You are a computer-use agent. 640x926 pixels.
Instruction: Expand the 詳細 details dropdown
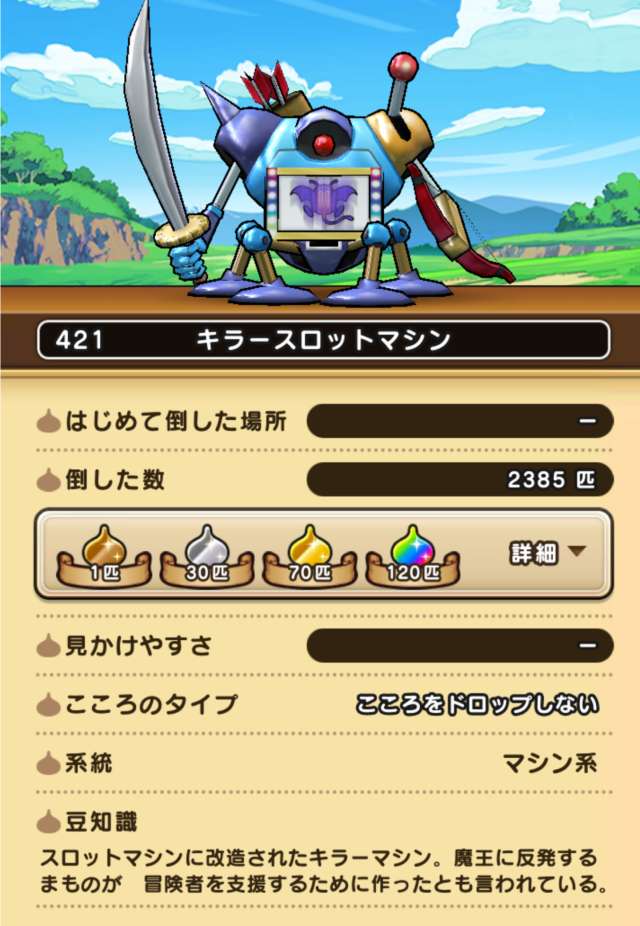pyautogui.click(x=546, y=553)
